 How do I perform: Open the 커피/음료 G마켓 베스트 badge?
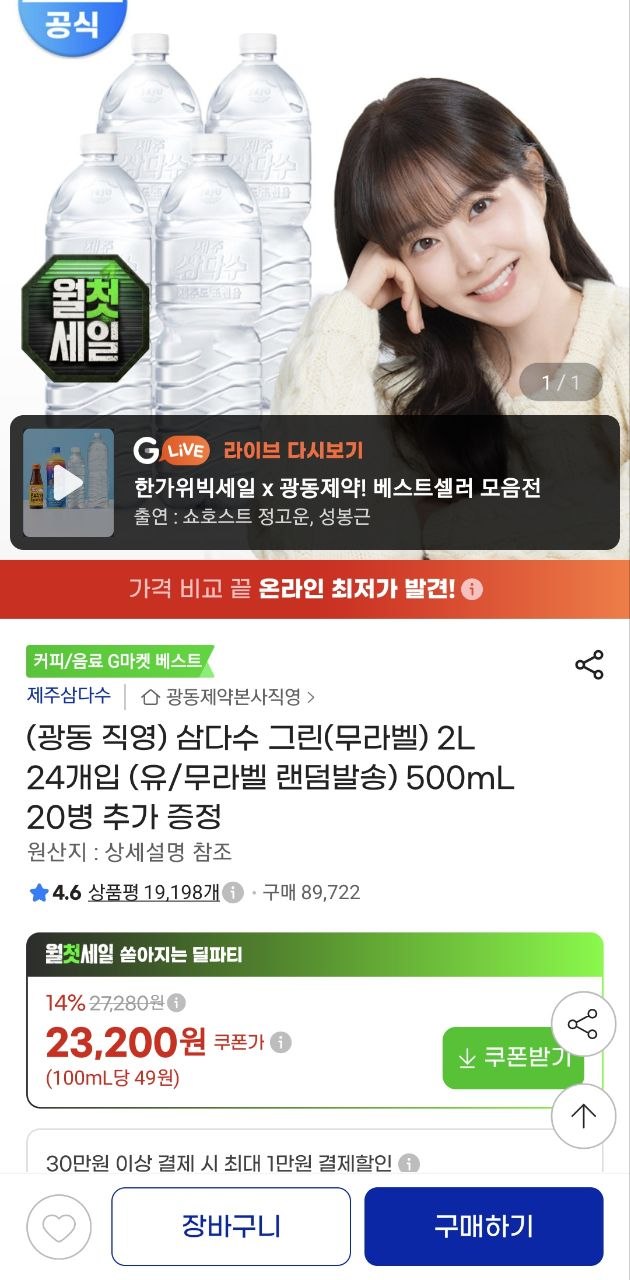[x=119, y=661]
